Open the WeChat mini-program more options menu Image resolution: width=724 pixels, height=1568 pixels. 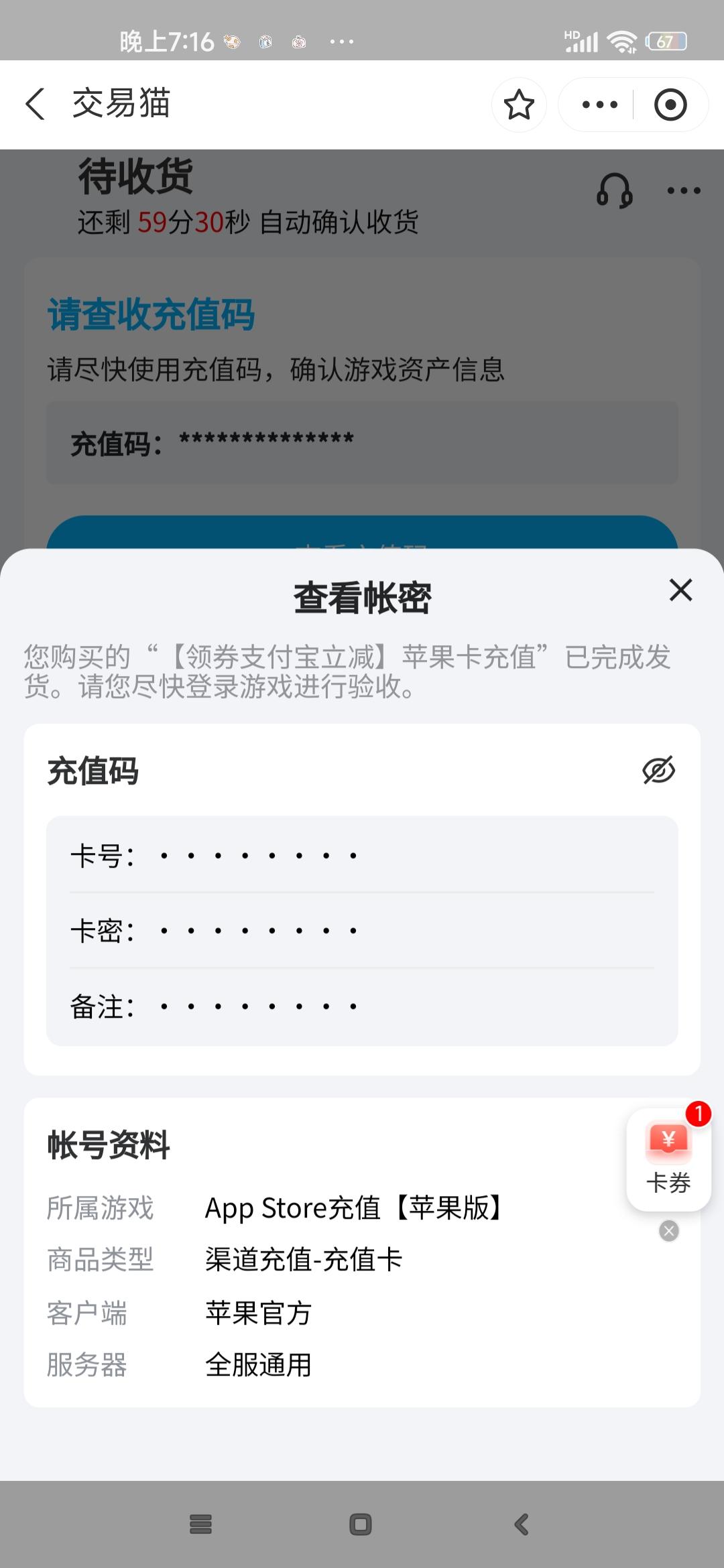pyautogui.click(x=599, y=105)
